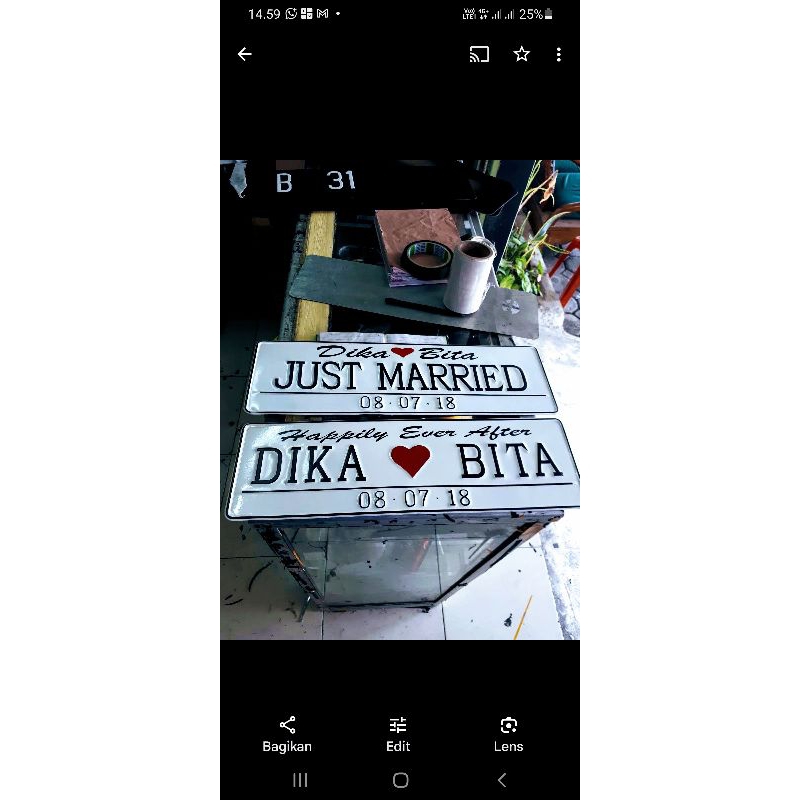Analyze the photo with Lens
Image resolution: width=800 pixels, height=800 pixels.
(508, 733)
